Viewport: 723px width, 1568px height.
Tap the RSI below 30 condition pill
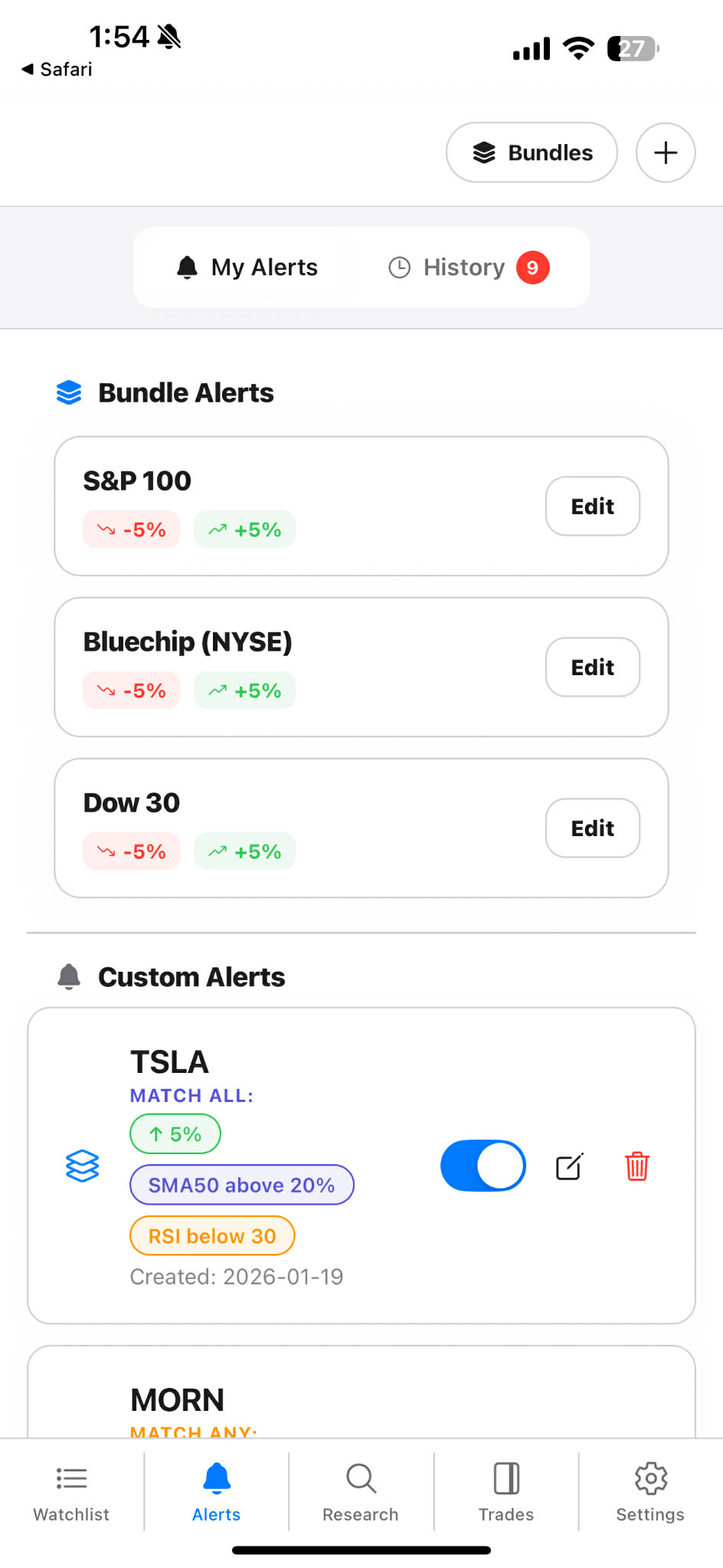(x=212, y=1235)
